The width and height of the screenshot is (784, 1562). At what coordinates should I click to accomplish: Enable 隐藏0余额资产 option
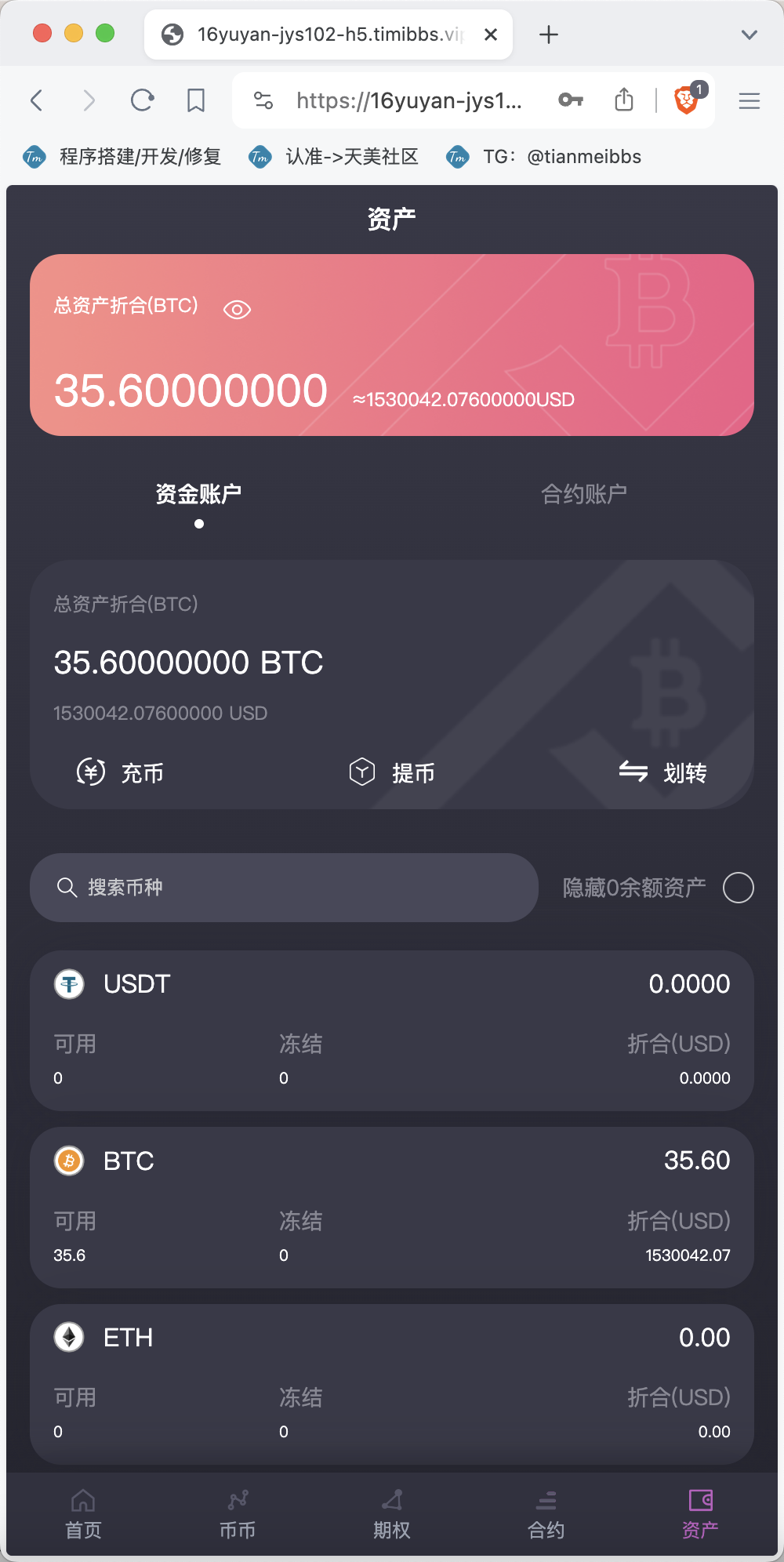point(738,888)
